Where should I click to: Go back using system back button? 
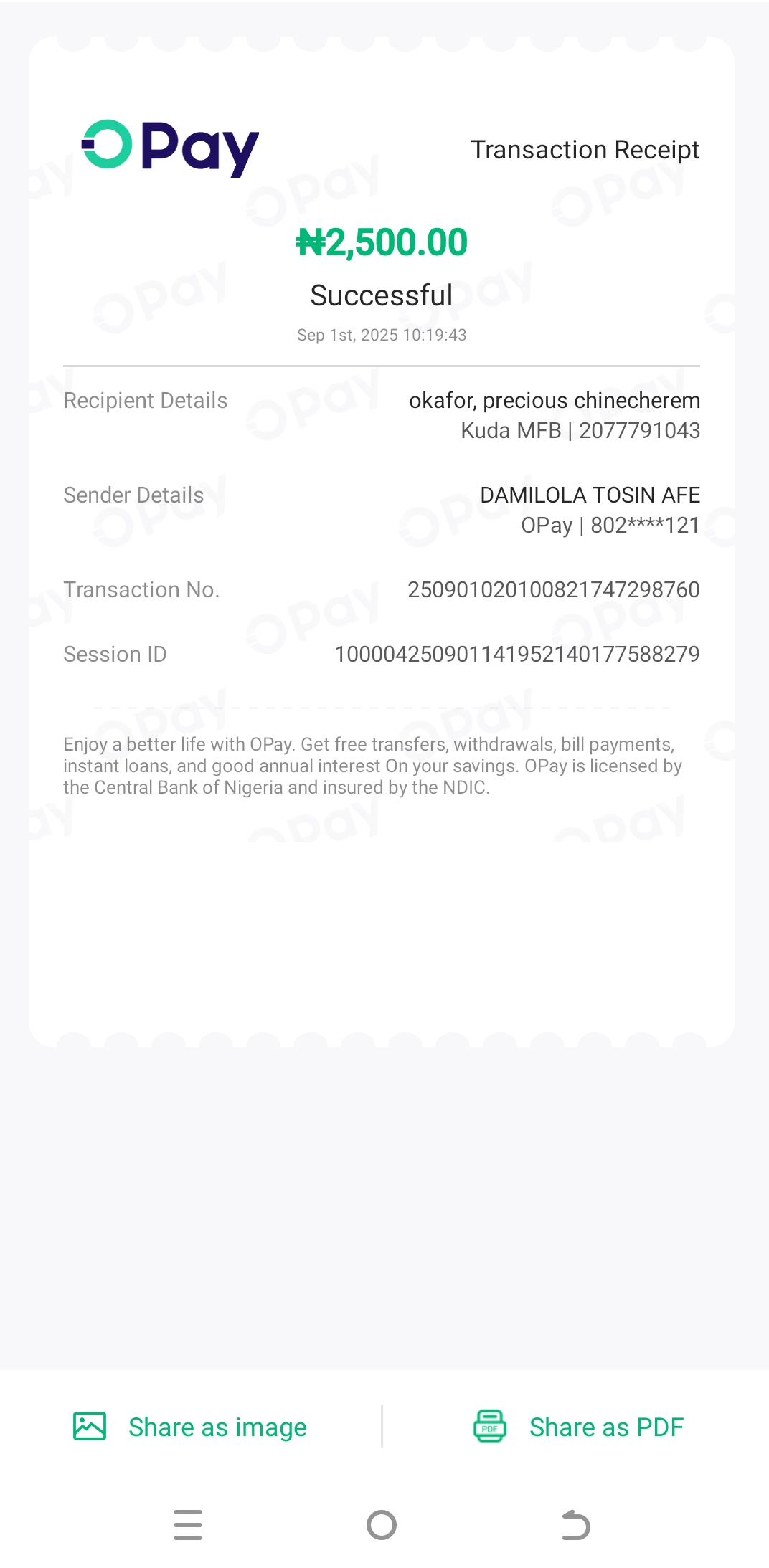(575, 1525)
